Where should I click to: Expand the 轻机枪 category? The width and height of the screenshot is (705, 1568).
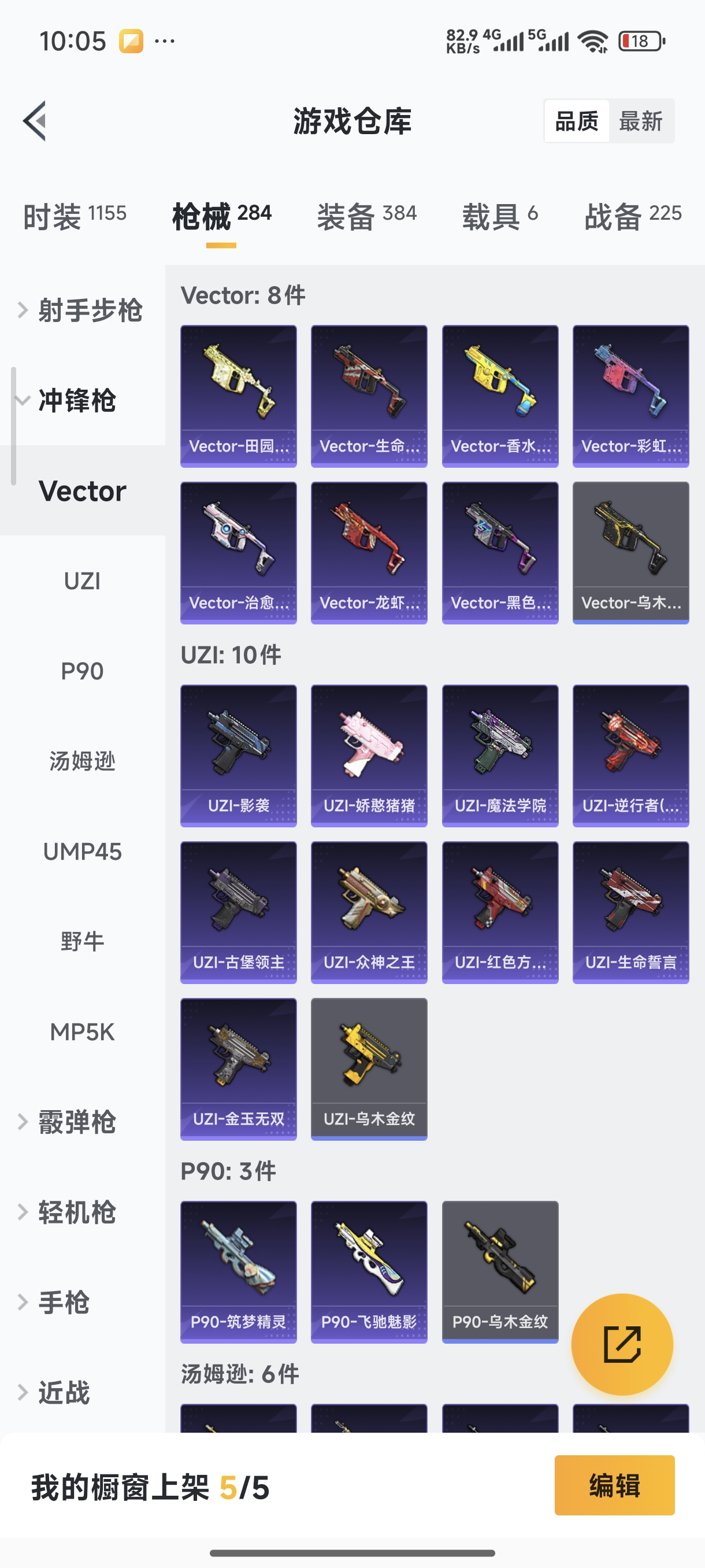pyautogui.click(x=76, y=1212)
